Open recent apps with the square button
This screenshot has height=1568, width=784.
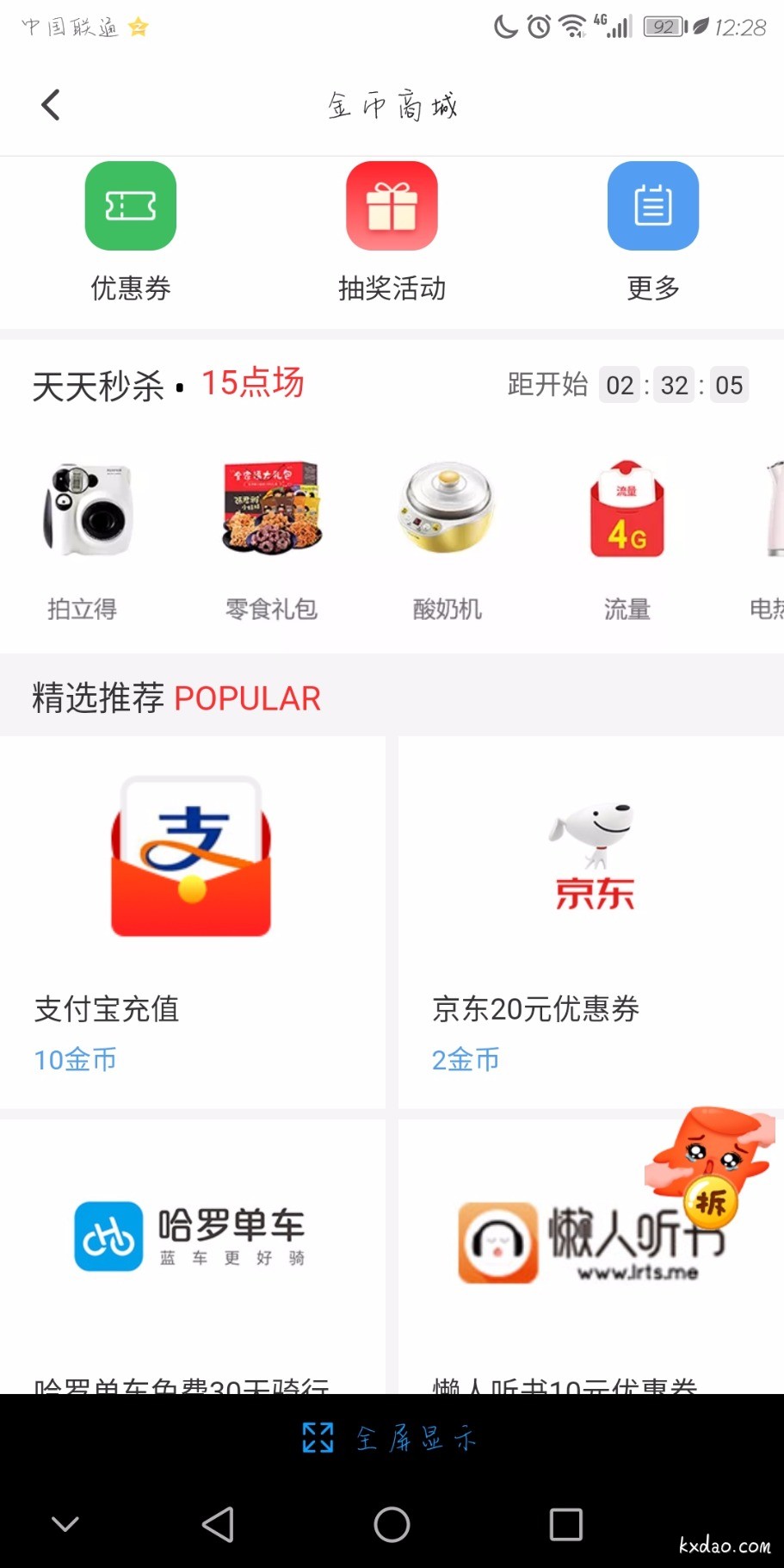[x=565, y=1522]
